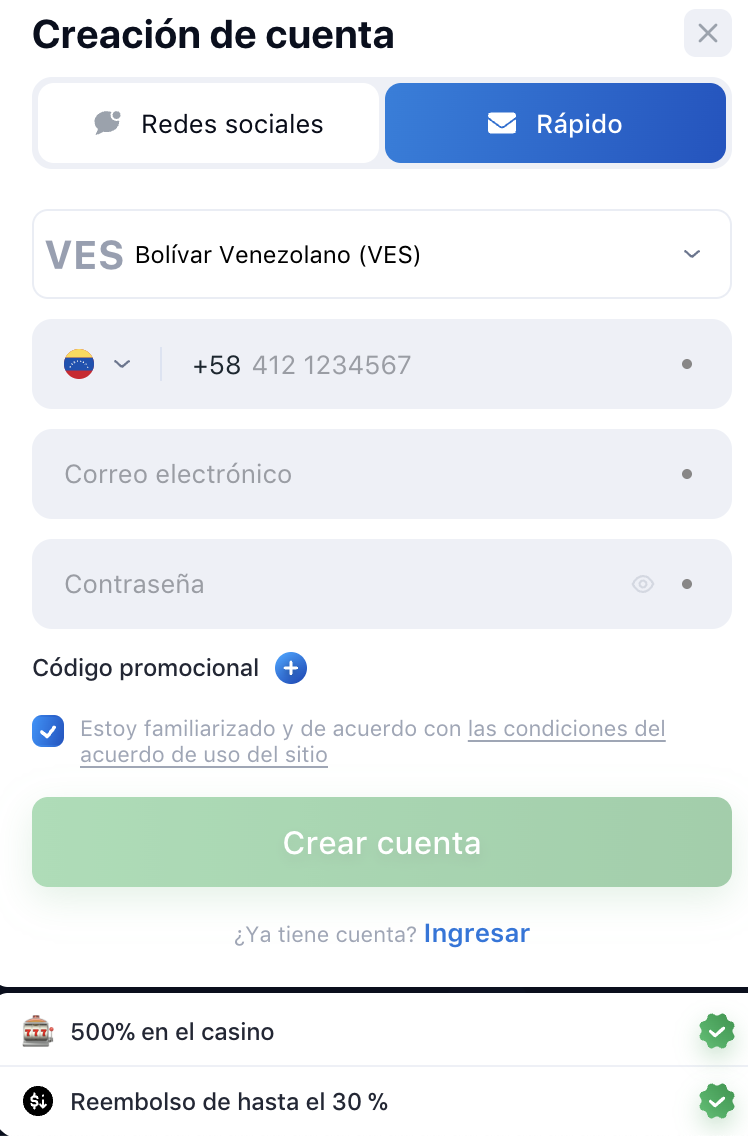The width and height of the screenshot is (748, 1136).
Task: Uncheck the terms agreement checkbox
Action: 48,731
